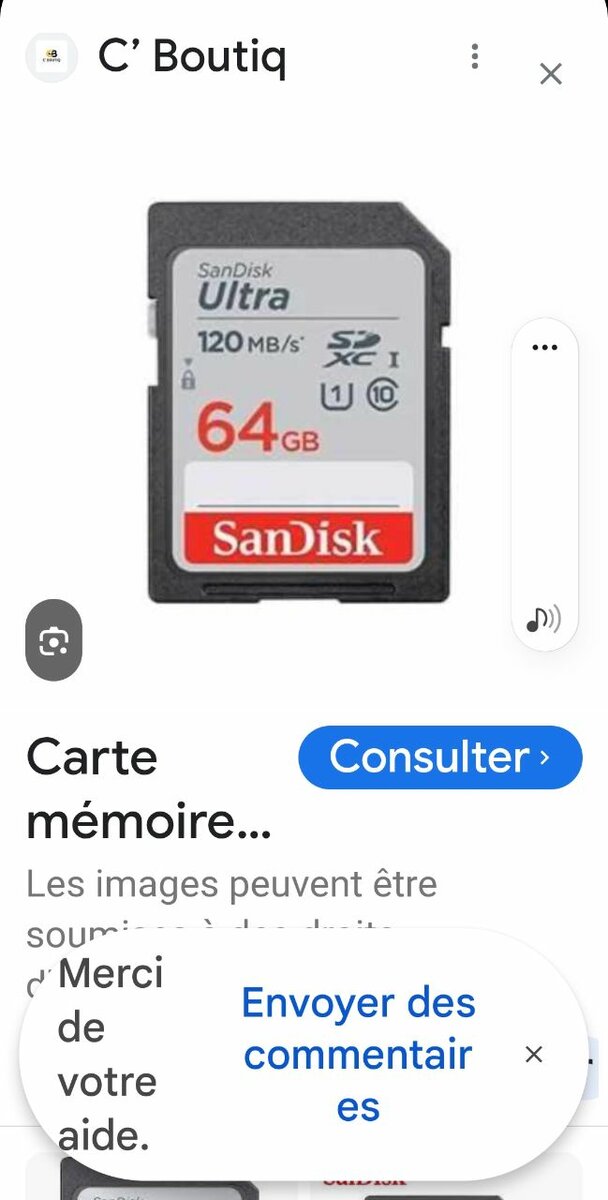
Task: Close the image viewer
Action: point(551,74)
